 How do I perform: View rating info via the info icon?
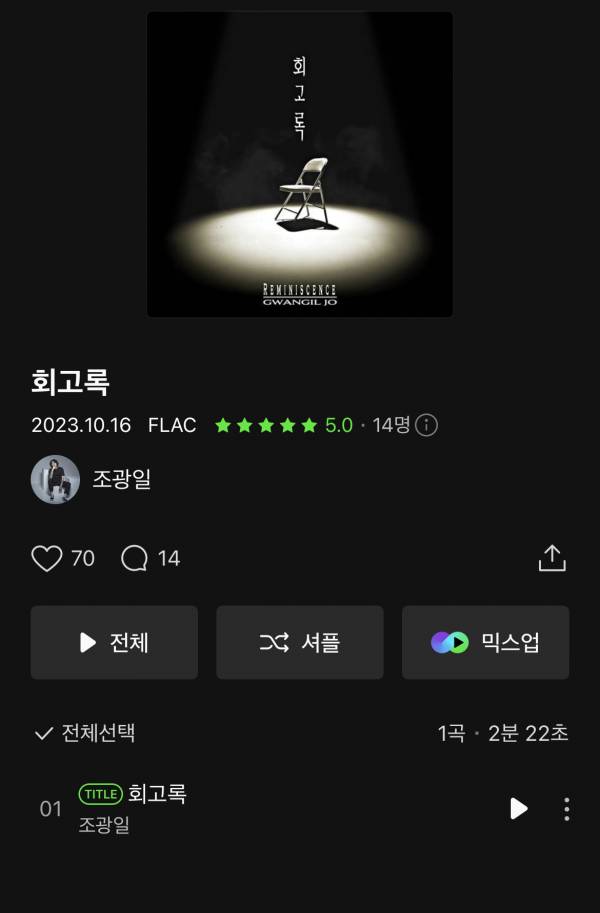[x=427, y=425]
